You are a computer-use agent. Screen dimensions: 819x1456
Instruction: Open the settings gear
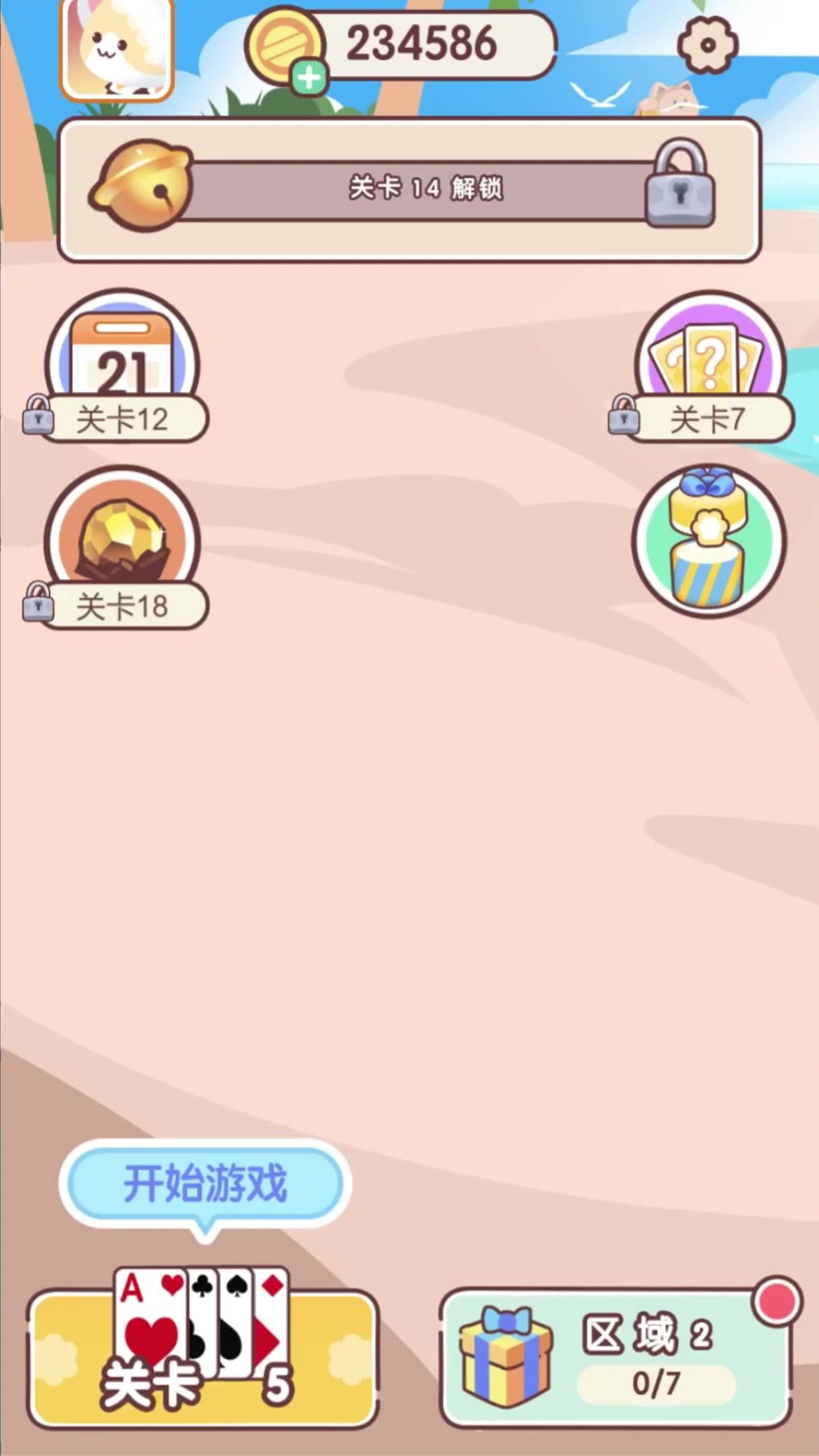[707, 45]
